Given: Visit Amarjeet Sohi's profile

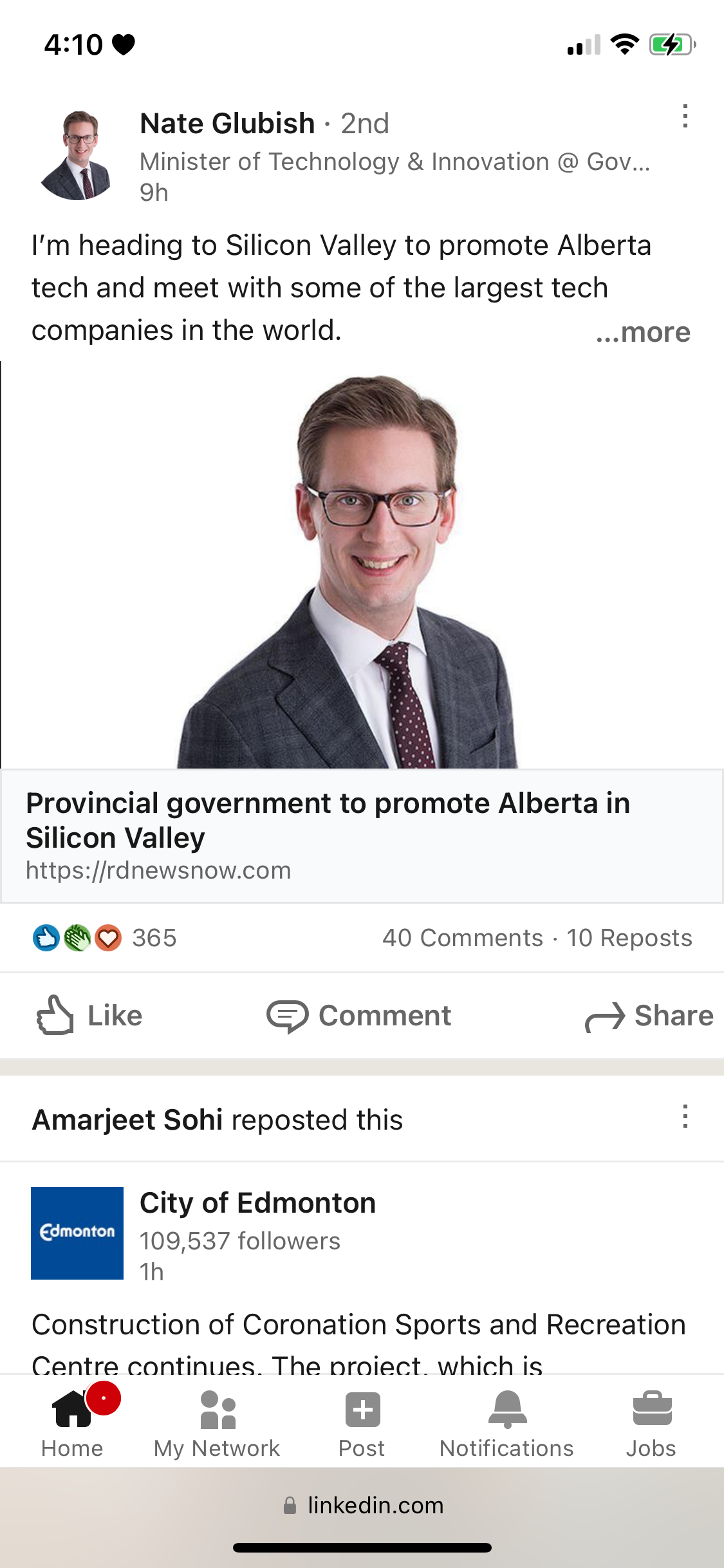Looking at the screenshot, I should [127, 1120].
